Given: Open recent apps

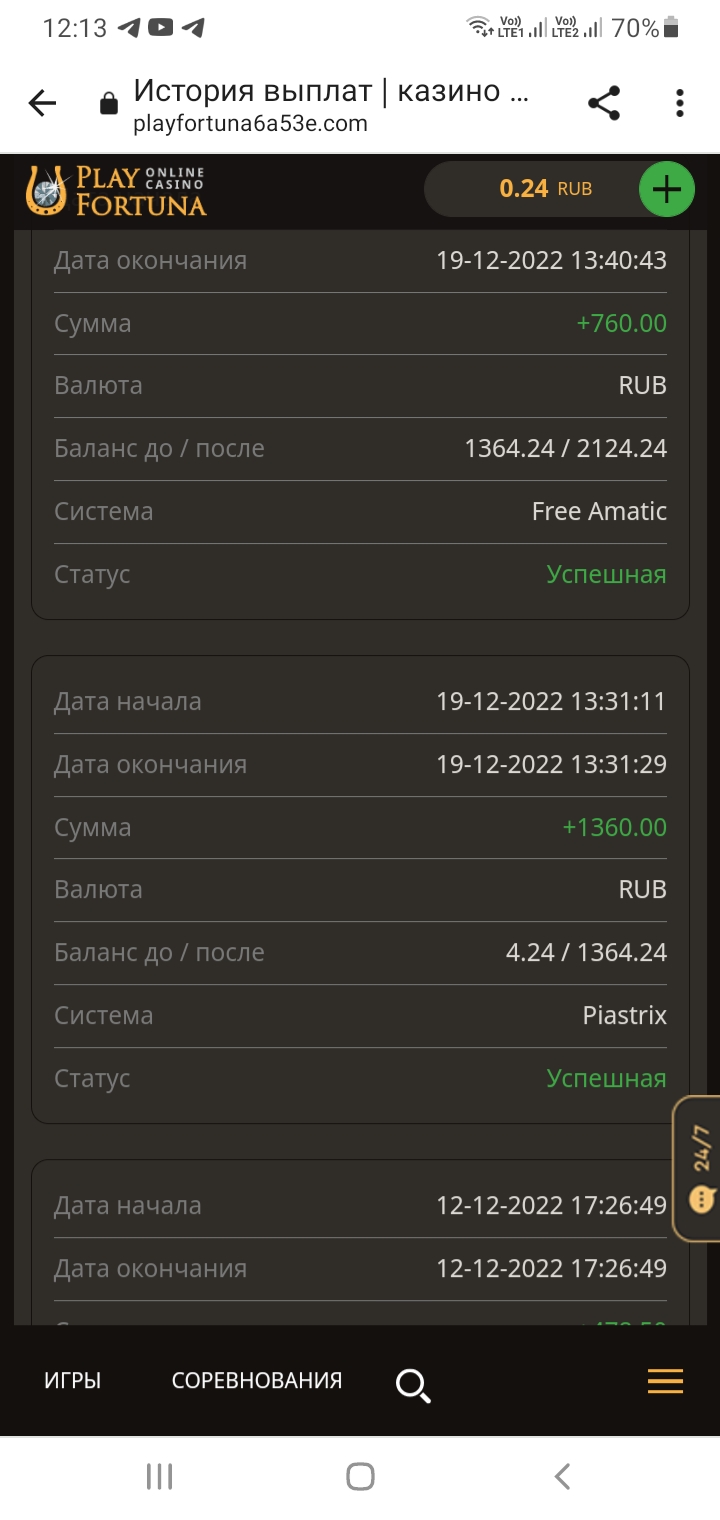Looking at the screenshot, I should (x=160, y=1476).
